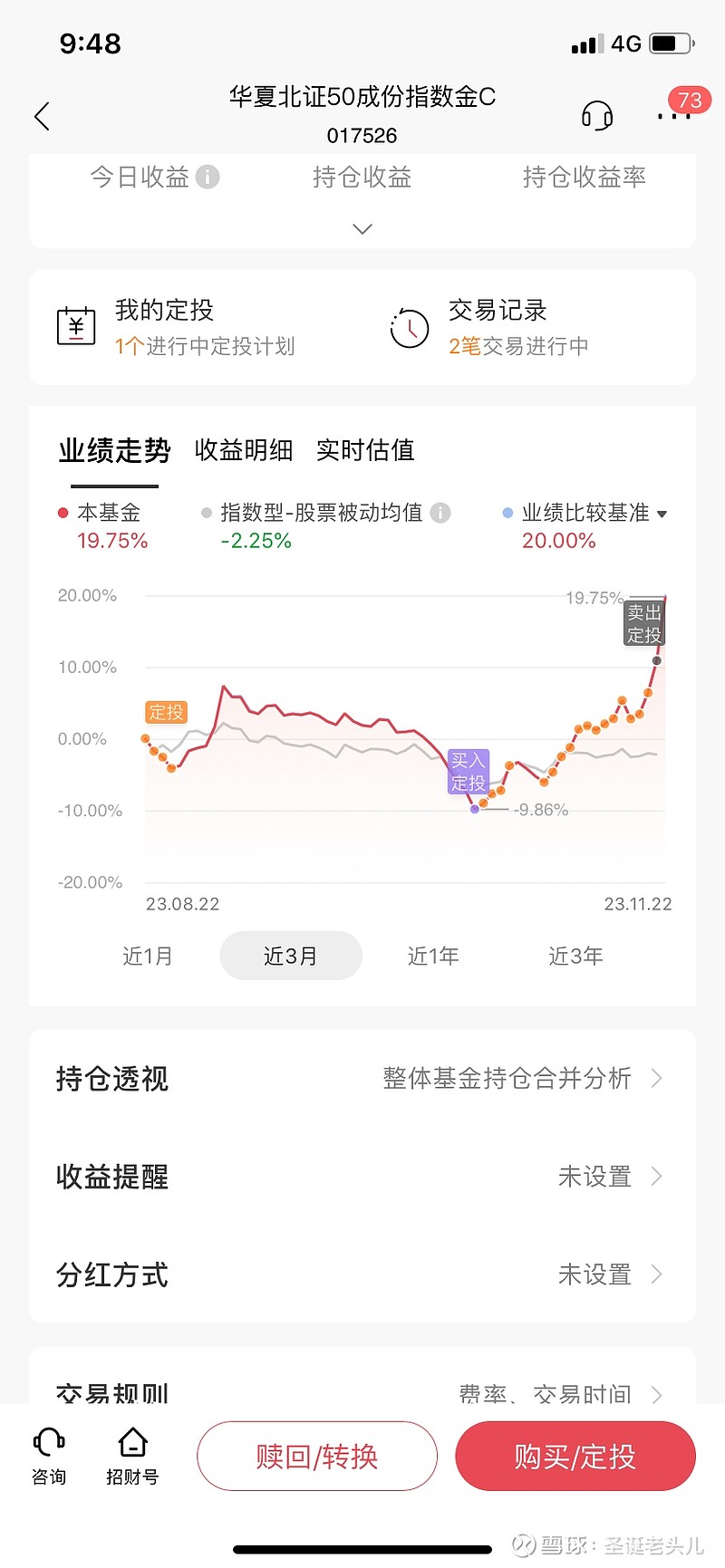
Task: Open 收益提醒 setting row
Action: click(362, 1177)
